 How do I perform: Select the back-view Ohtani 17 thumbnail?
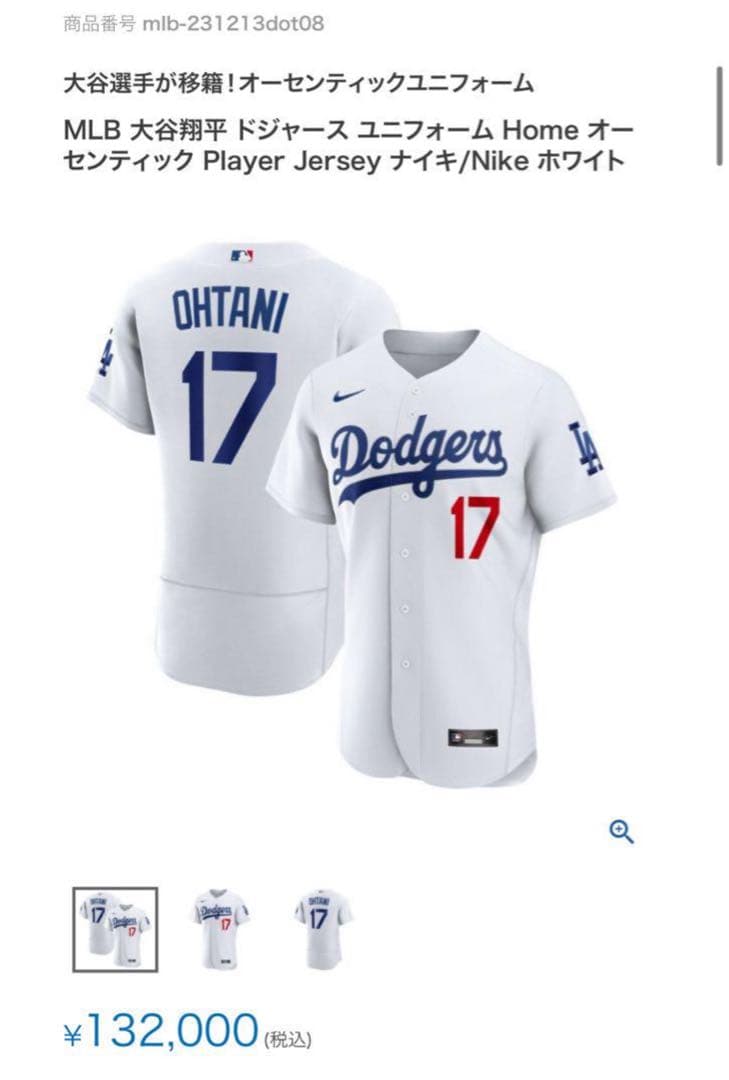click(x=323, y=929)
